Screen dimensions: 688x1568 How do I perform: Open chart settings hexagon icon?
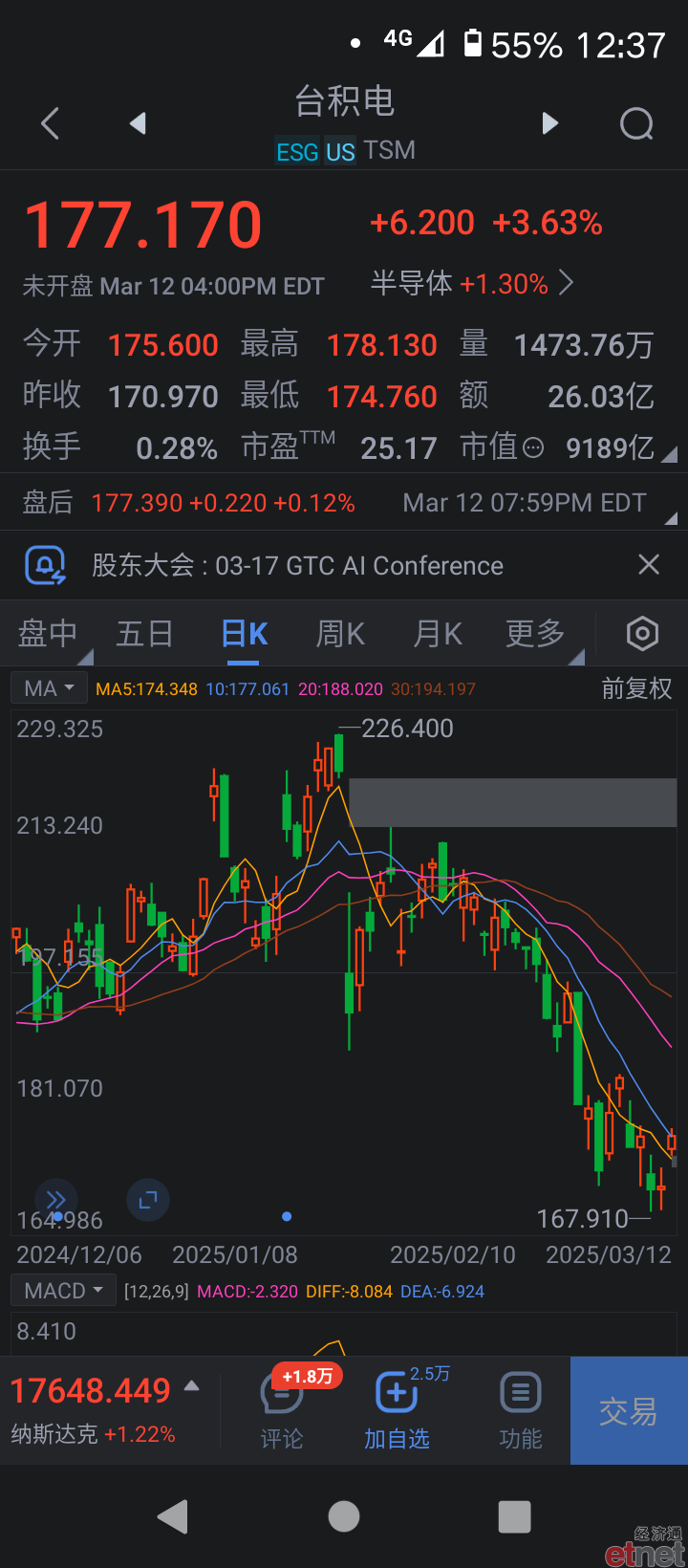pos(642,633)
